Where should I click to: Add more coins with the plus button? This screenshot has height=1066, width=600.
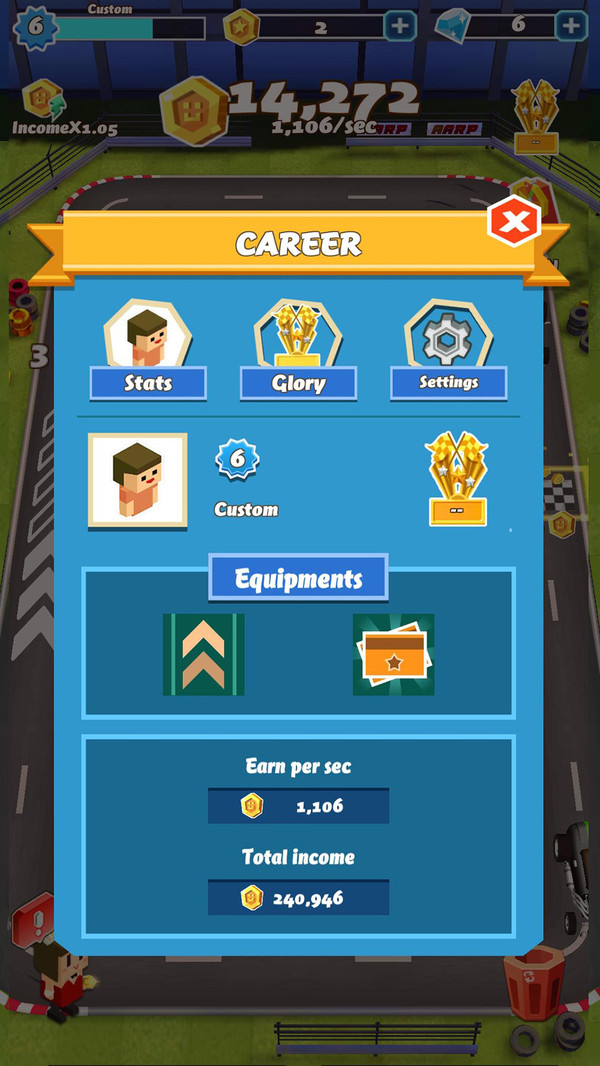pos(400,26)
